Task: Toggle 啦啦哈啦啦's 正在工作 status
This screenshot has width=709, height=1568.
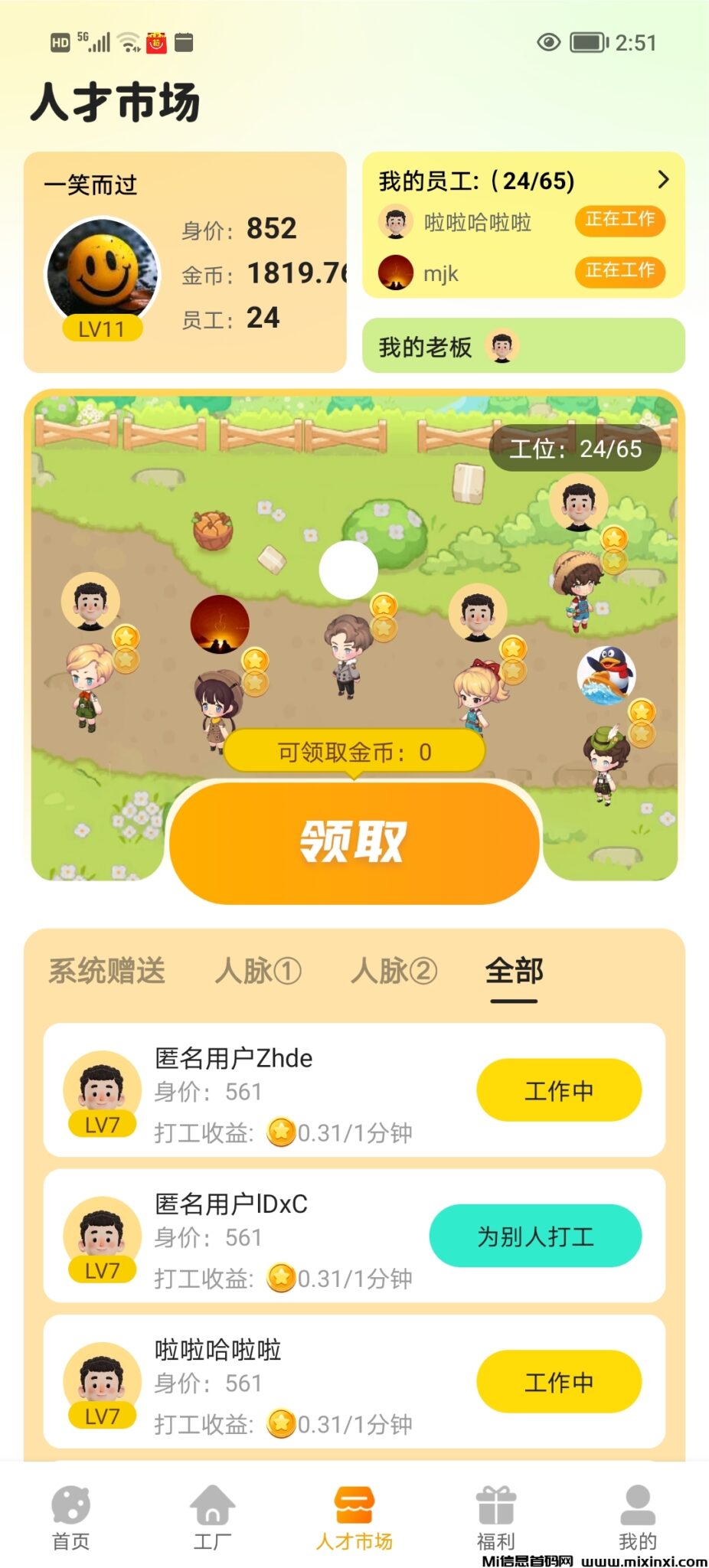Action: pyautogui.click(x=619, y=220)
